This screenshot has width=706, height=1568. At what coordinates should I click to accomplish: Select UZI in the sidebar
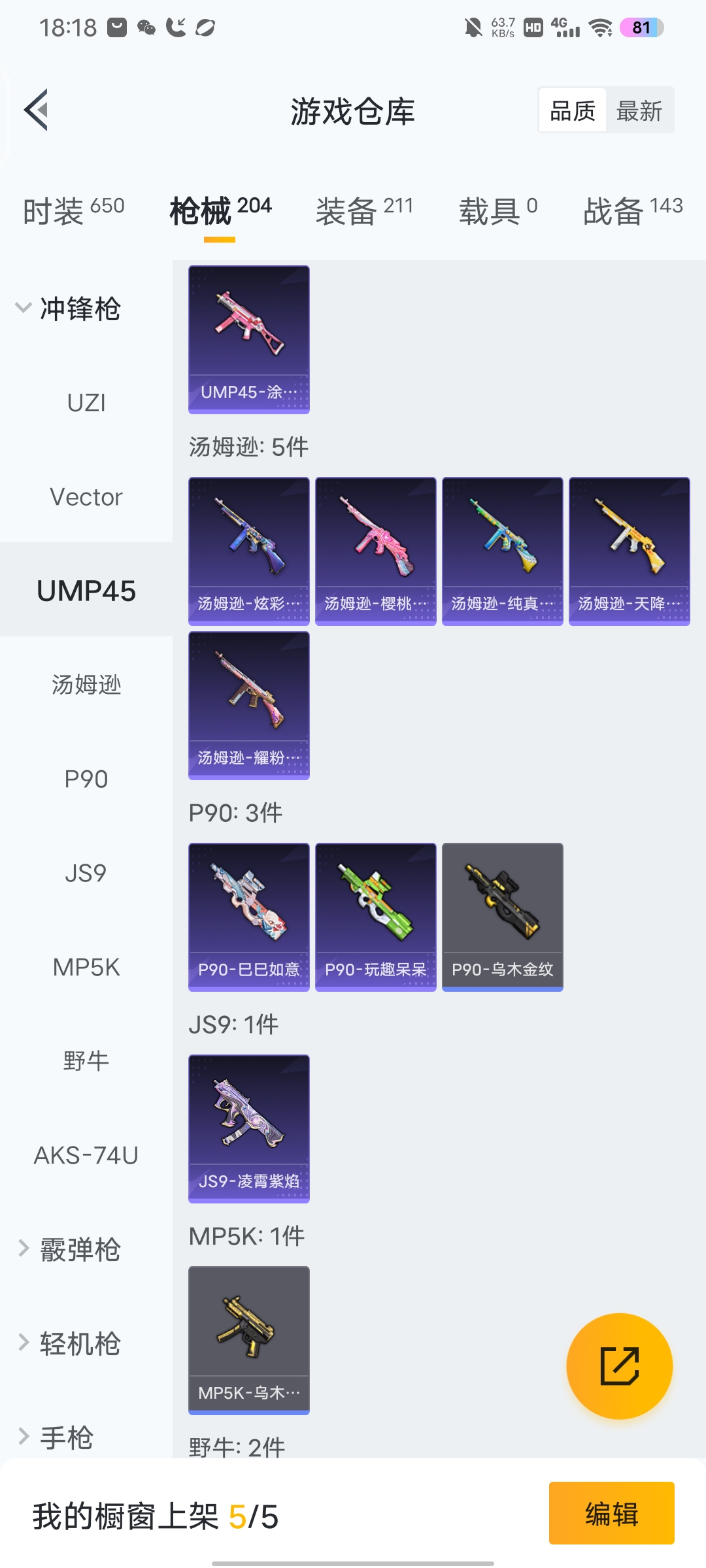pyautogui.click(x=86, y=402)
